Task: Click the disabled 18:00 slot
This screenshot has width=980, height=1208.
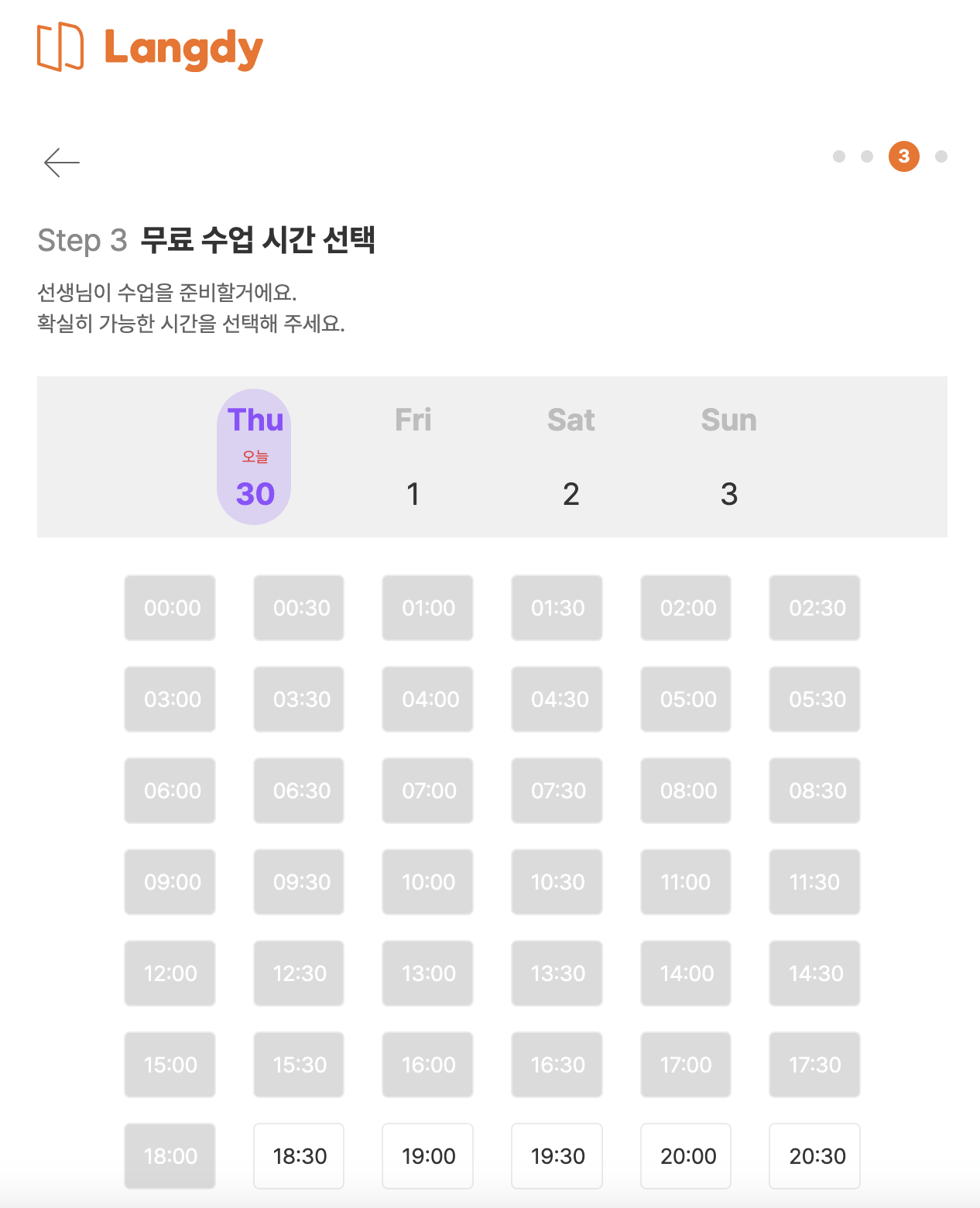Action: [170, 1156]
